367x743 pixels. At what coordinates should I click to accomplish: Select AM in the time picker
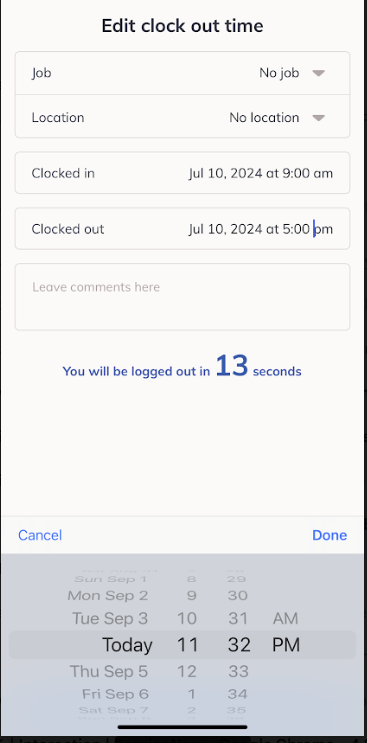coord(286,618)
